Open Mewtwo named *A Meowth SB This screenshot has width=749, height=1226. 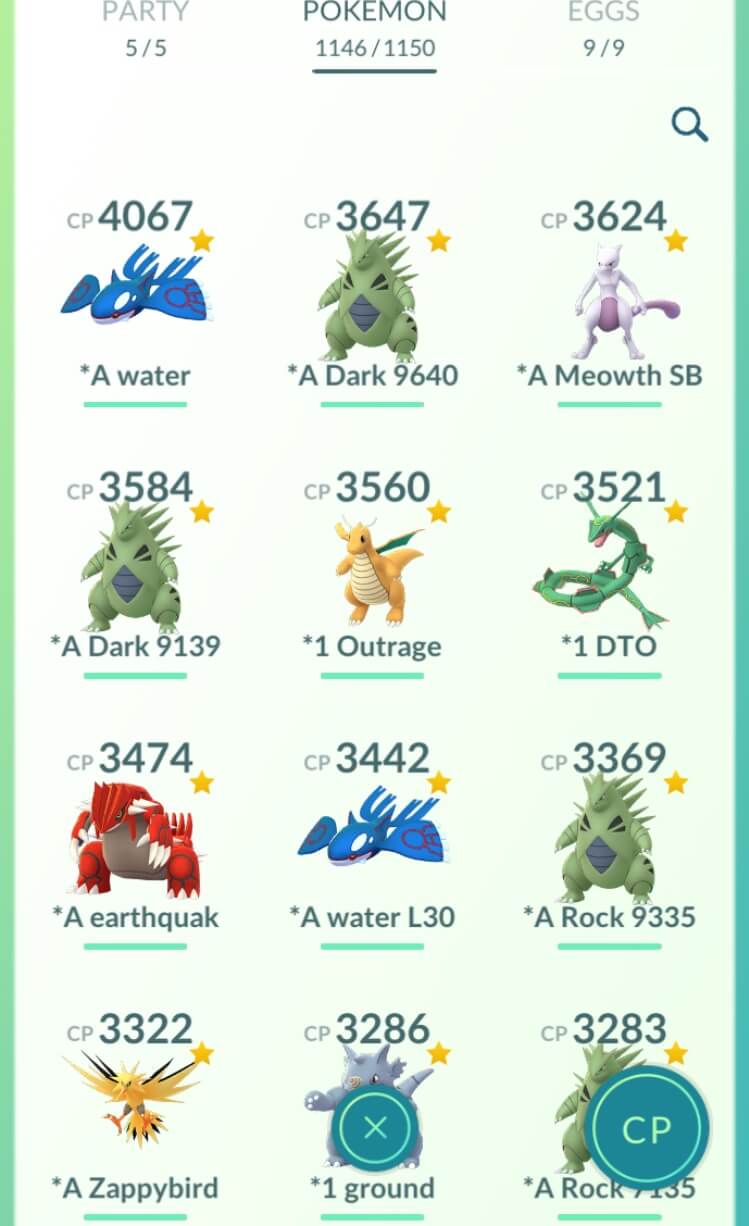click(610, 302)
